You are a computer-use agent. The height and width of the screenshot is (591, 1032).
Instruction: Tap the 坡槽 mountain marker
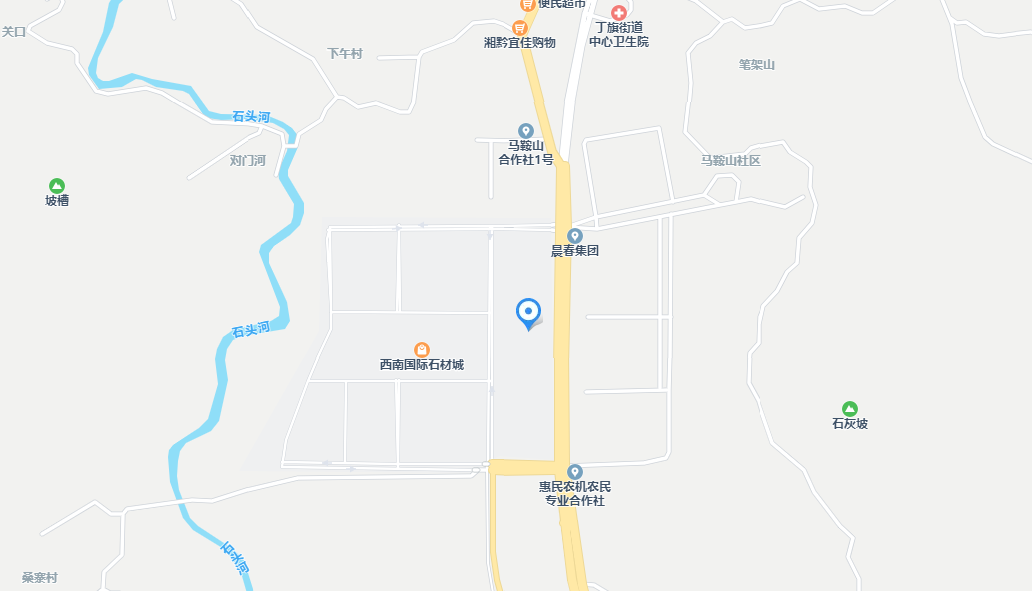click(57, 185)
